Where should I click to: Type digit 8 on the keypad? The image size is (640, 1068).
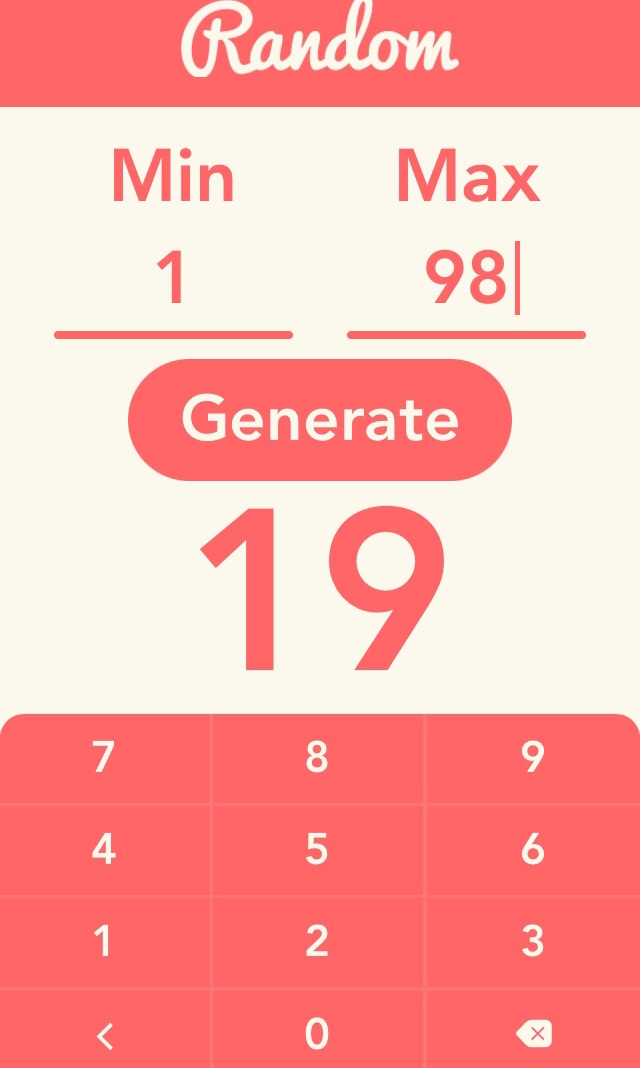pyautogui.click(x=317, y=758)
